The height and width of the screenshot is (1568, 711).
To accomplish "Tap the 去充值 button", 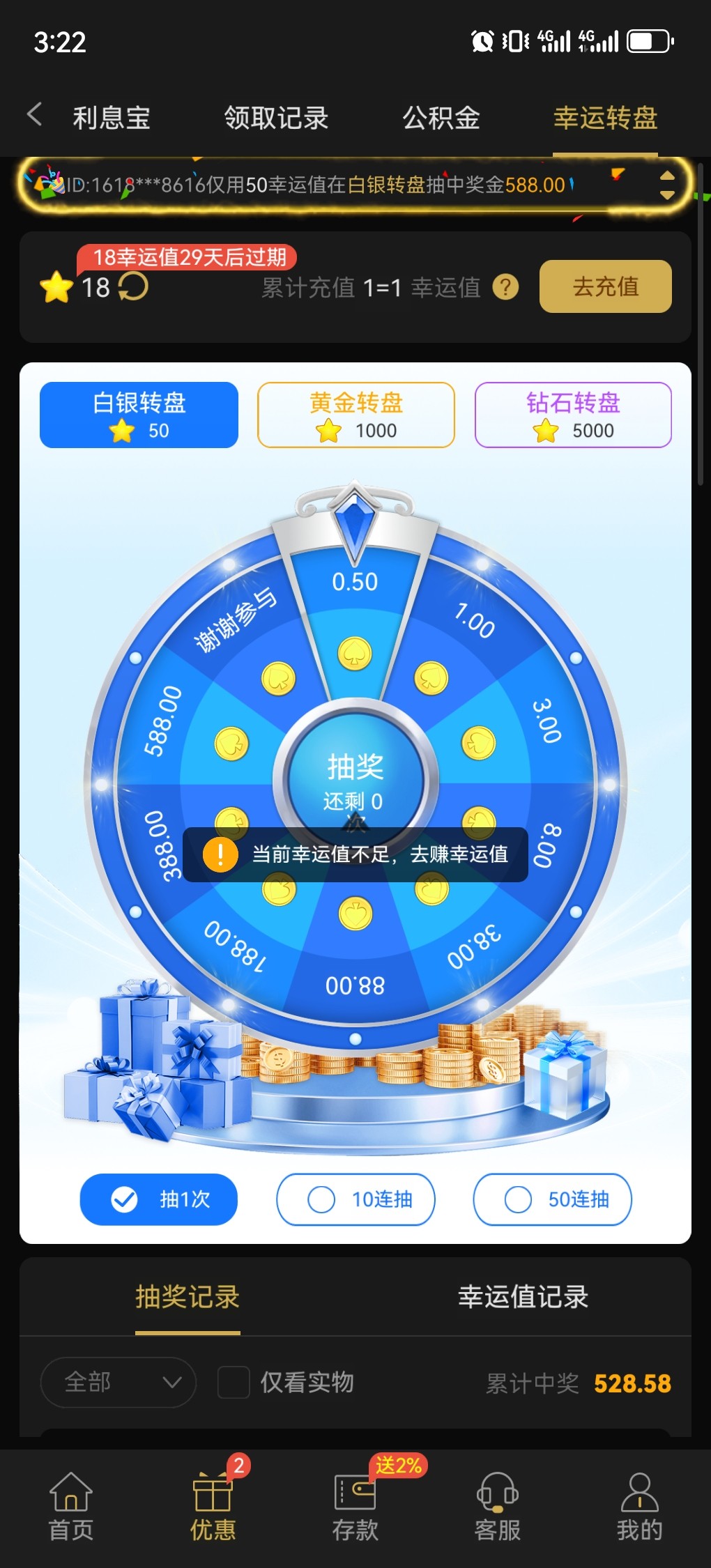I will [605, 286].
